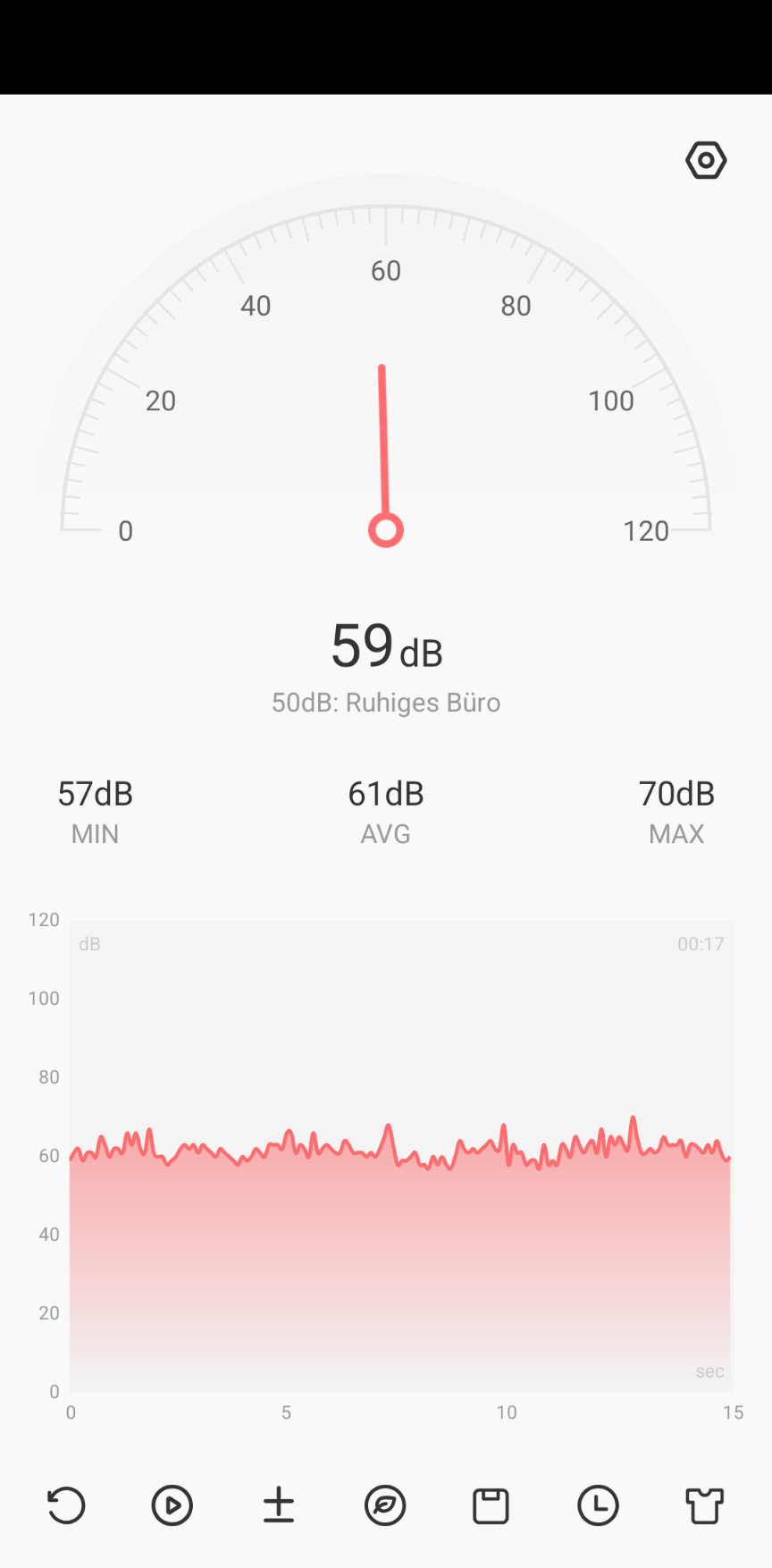Tap the compass icon in the toolbar
This screenshot has width=772, height=1568.
(385, 1505)
